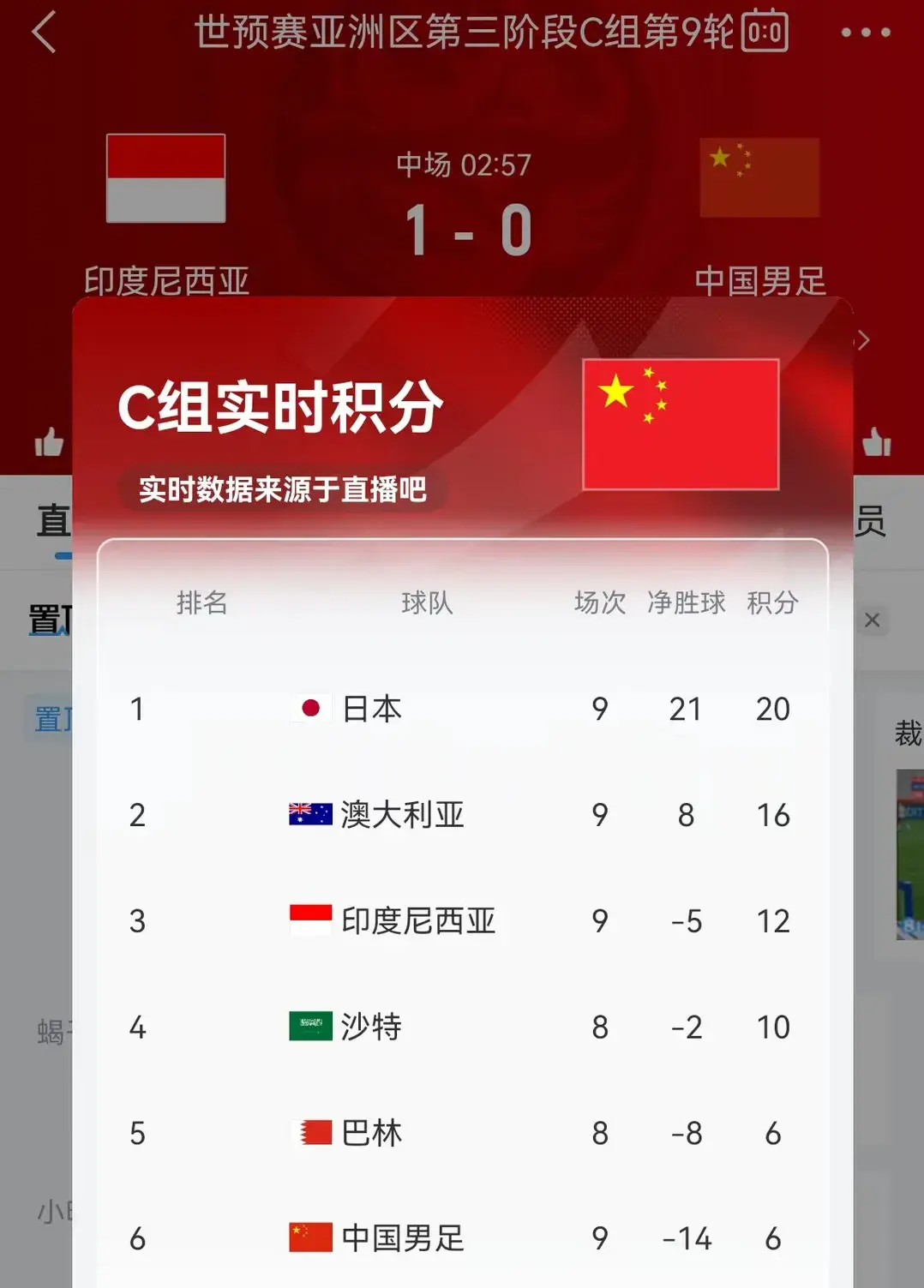Dismiss the pinned banner with the X
Image resolution: width=924 pixels, height=1288 pixels.
coord(872,620)
